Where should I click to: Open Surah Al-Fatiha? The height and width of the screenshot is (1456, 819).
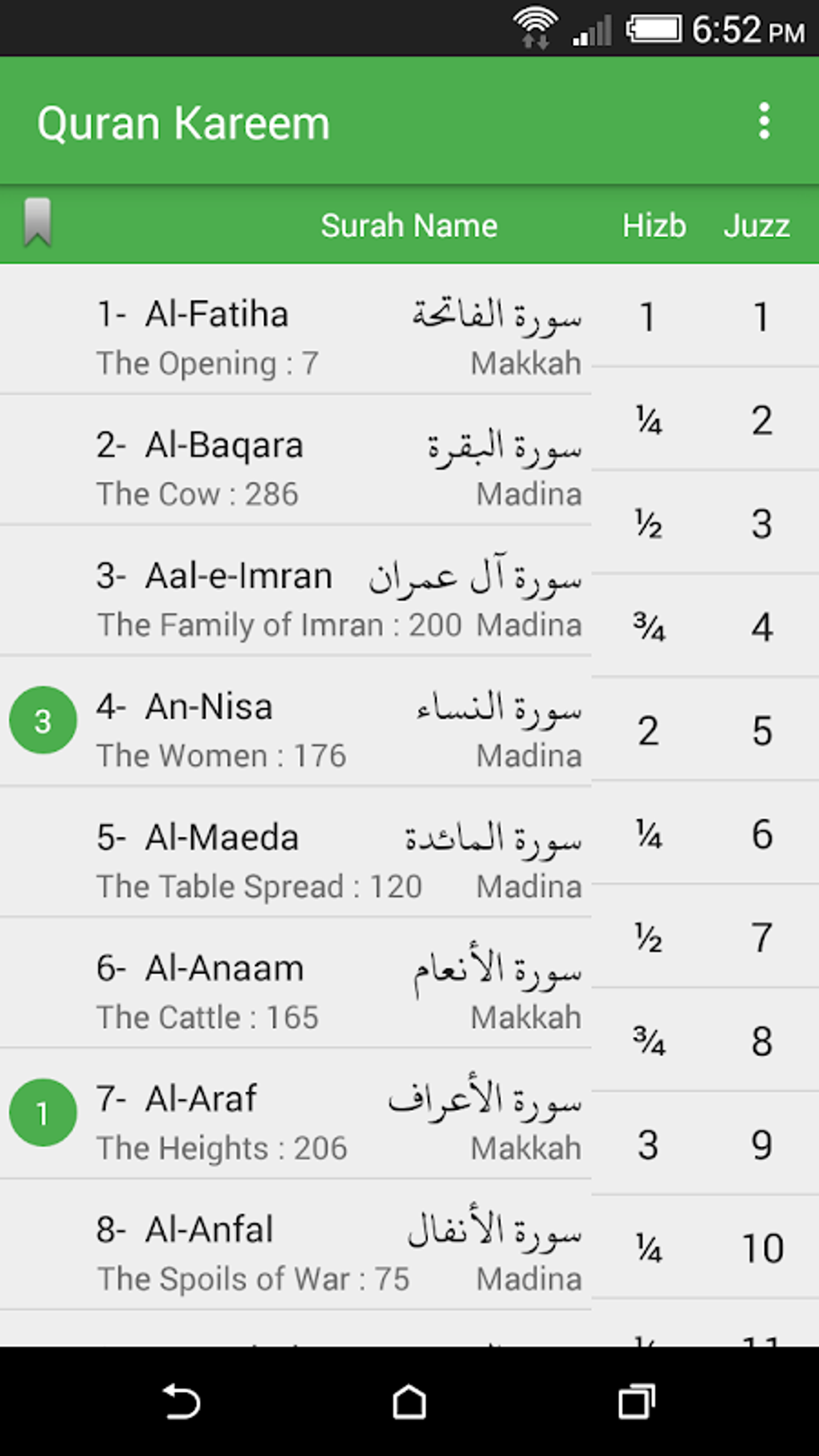point(337,336)
